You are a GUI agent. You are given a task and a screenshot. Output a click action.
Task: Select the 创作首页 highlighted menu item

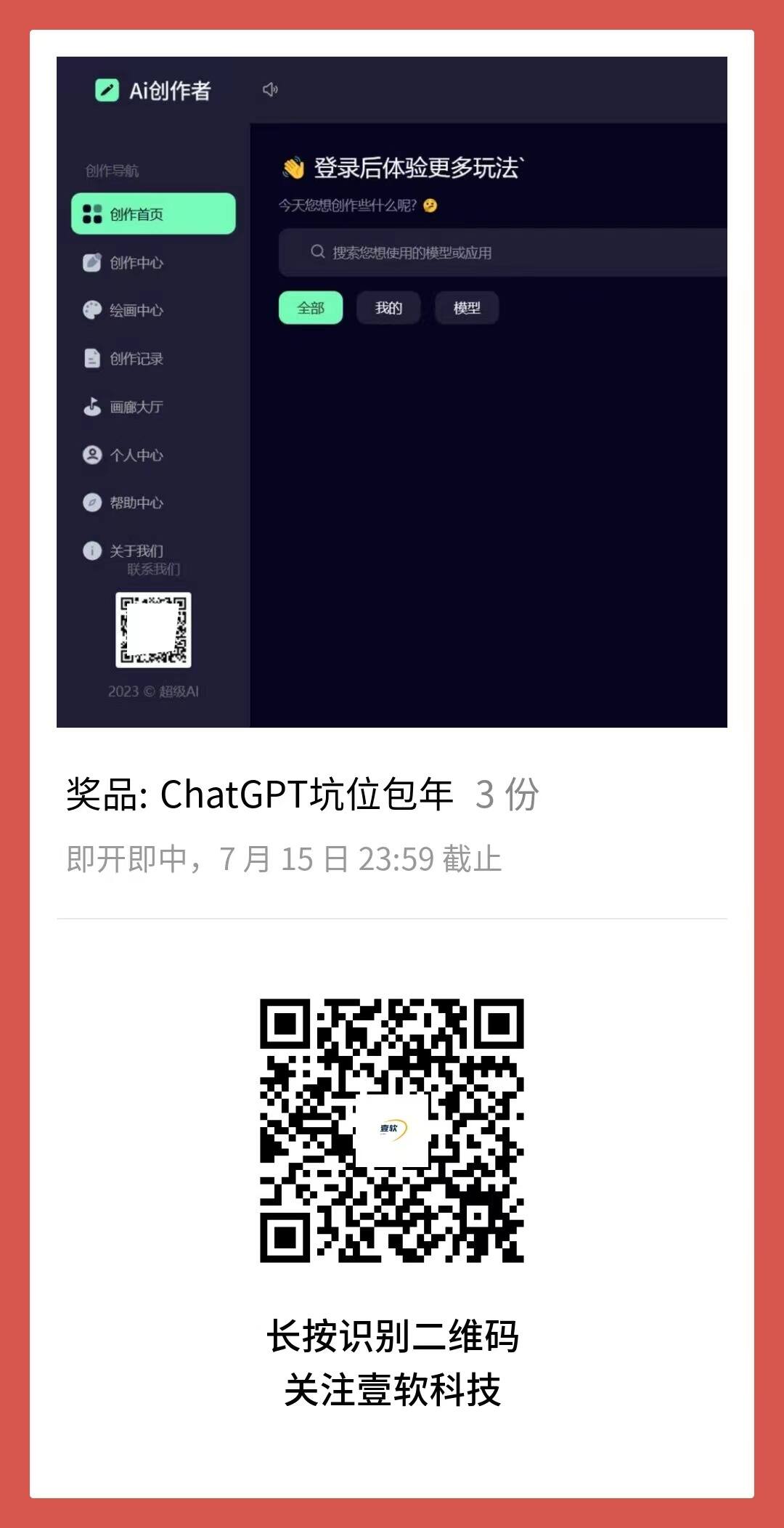click(x=153, y=213)
